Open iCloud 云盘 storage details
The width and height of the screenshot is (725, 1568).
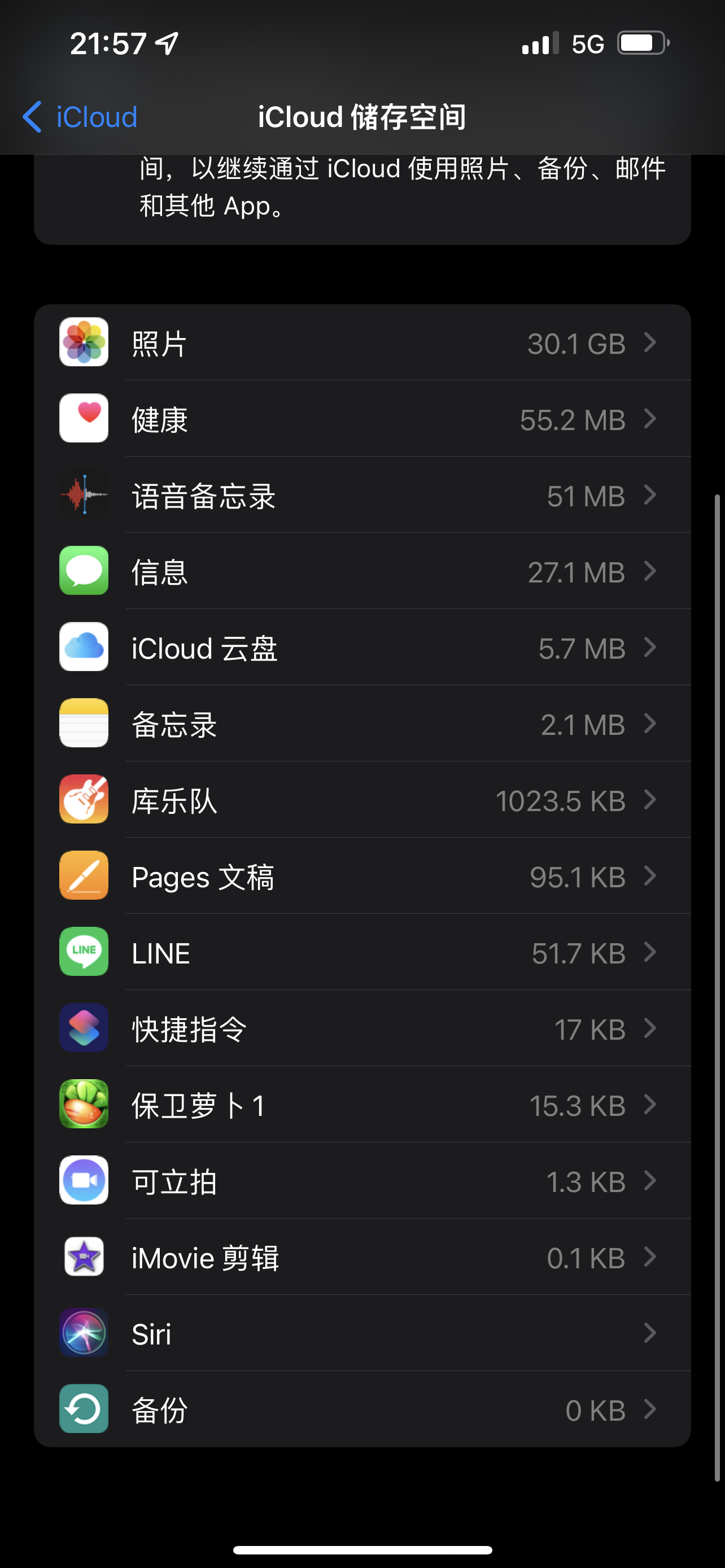(362, 647)
